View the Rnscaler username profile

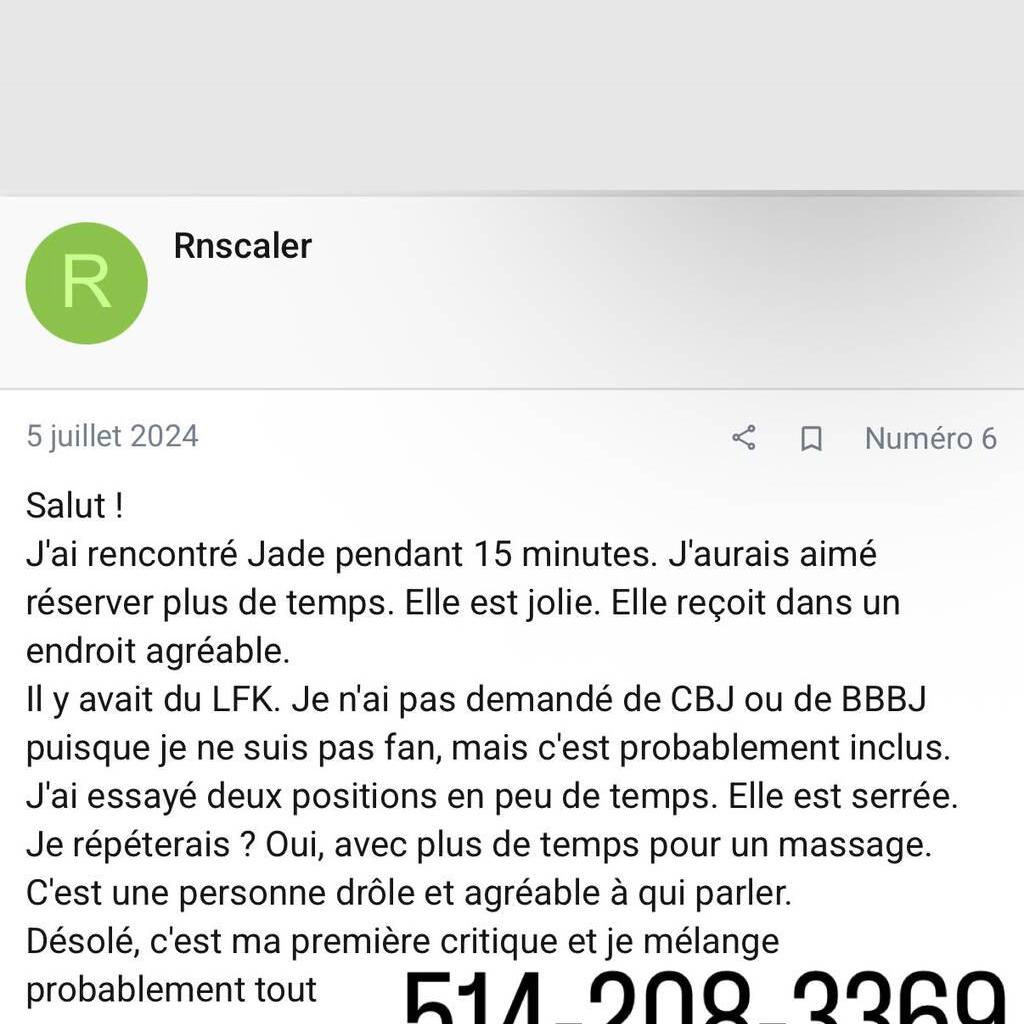(x=242, y=246)
